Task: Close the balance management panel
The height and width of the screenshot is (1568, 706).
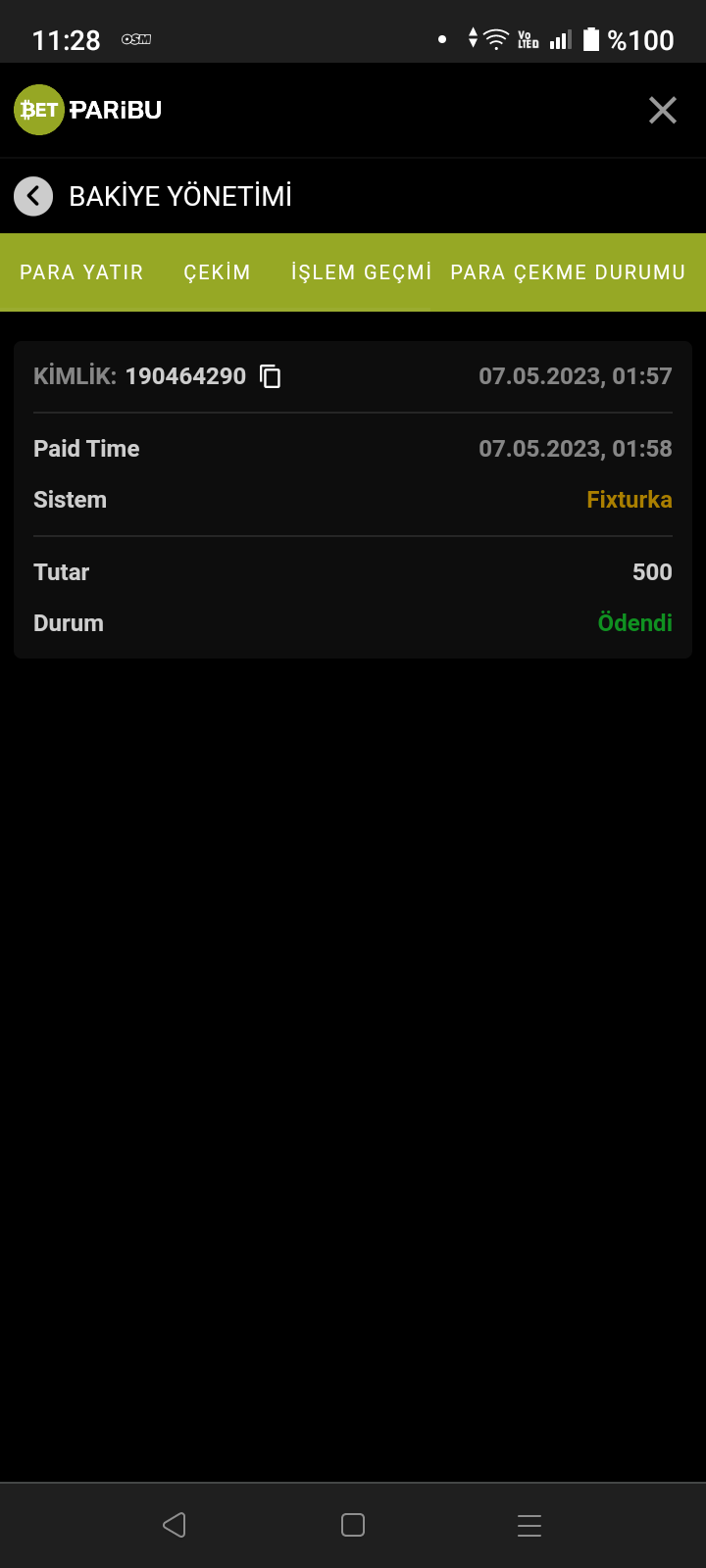Action: pos(663,110)
